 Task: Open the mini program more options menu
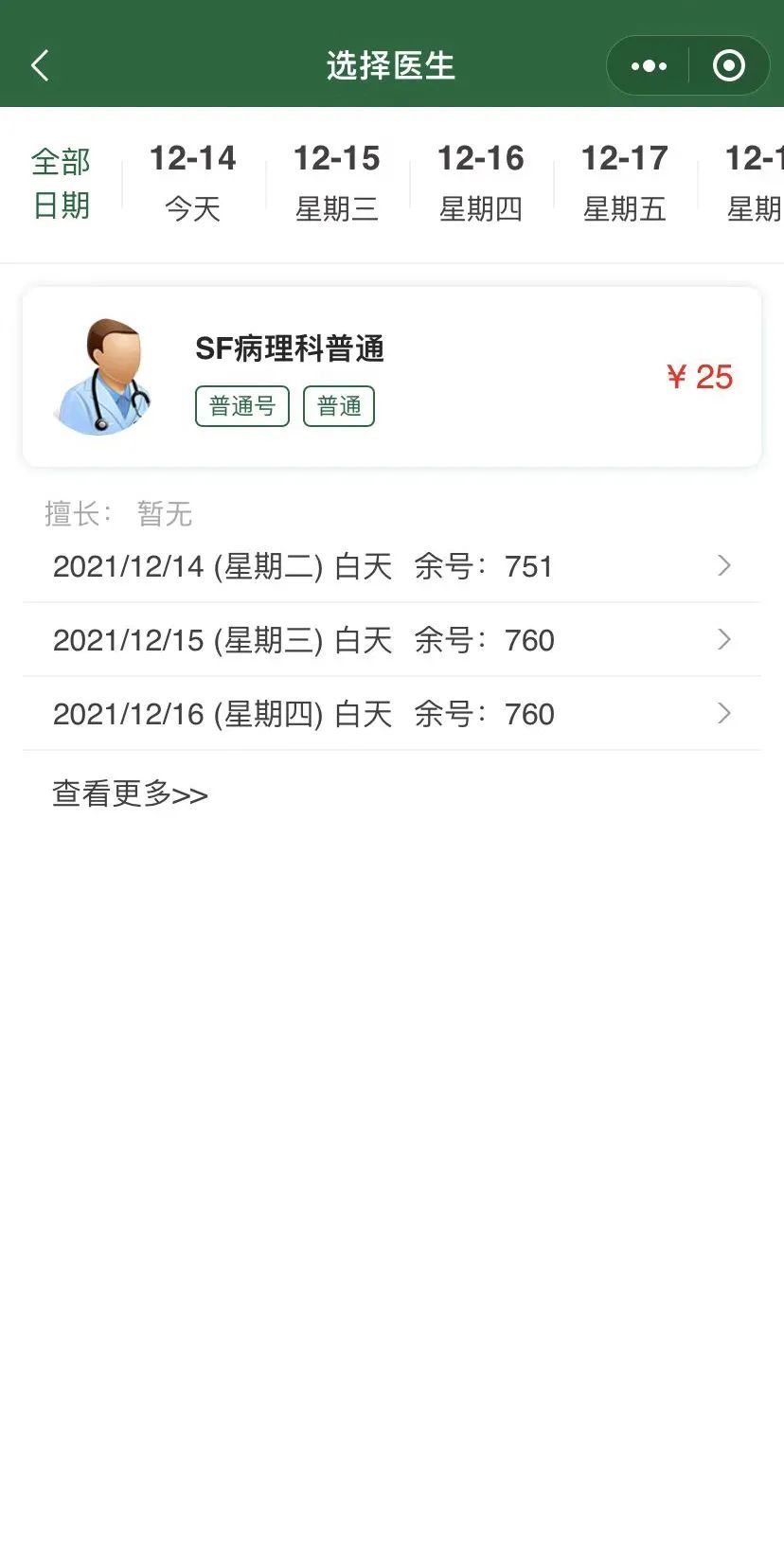pos(649,66)
